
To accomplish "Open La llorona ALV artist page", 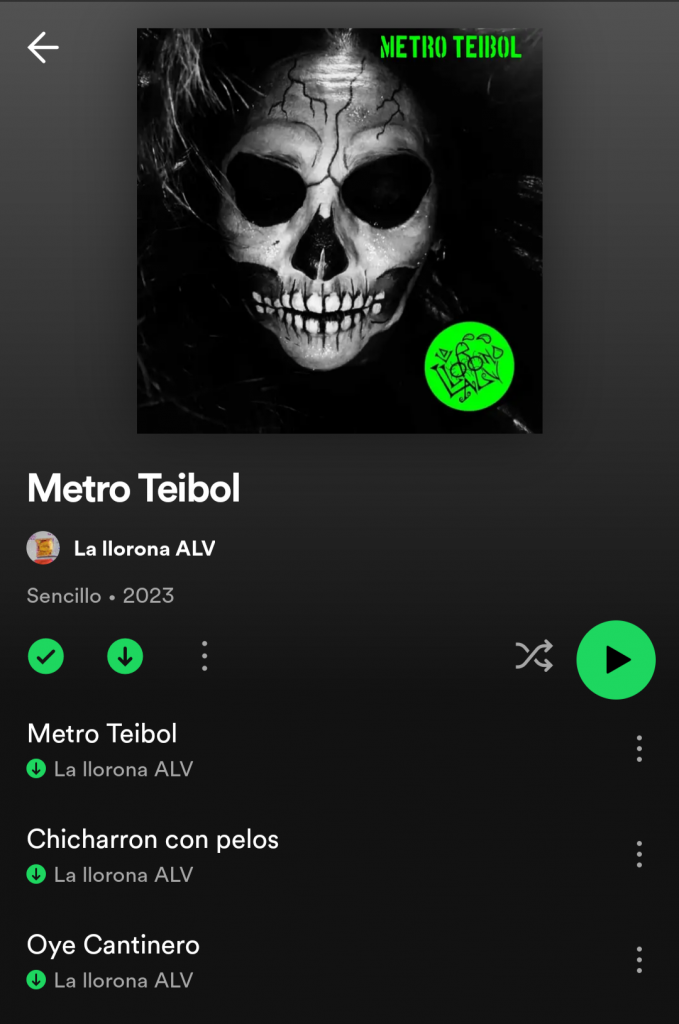I will click(144, 548).
